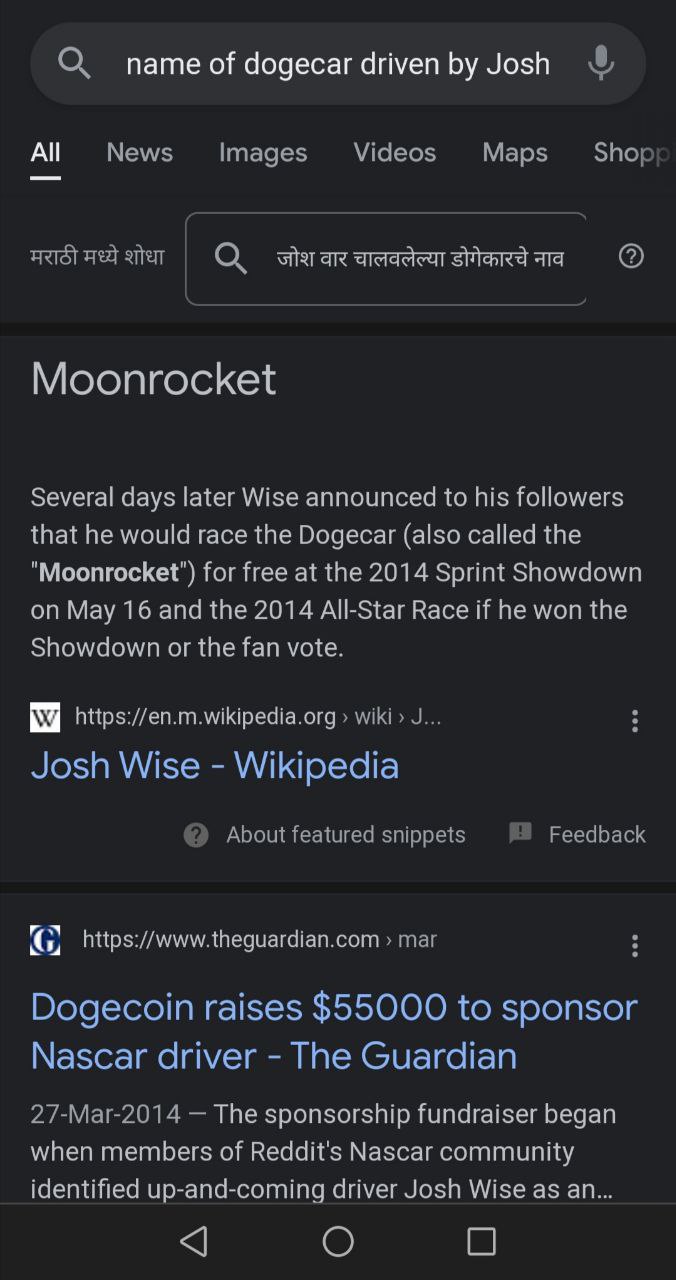Image resolution: width=676 pixels, height=1280 pixels.
Task: Open The Guardian Dogecoin Nascar article
Action: pyautogui.click(x=334, y=1031)
